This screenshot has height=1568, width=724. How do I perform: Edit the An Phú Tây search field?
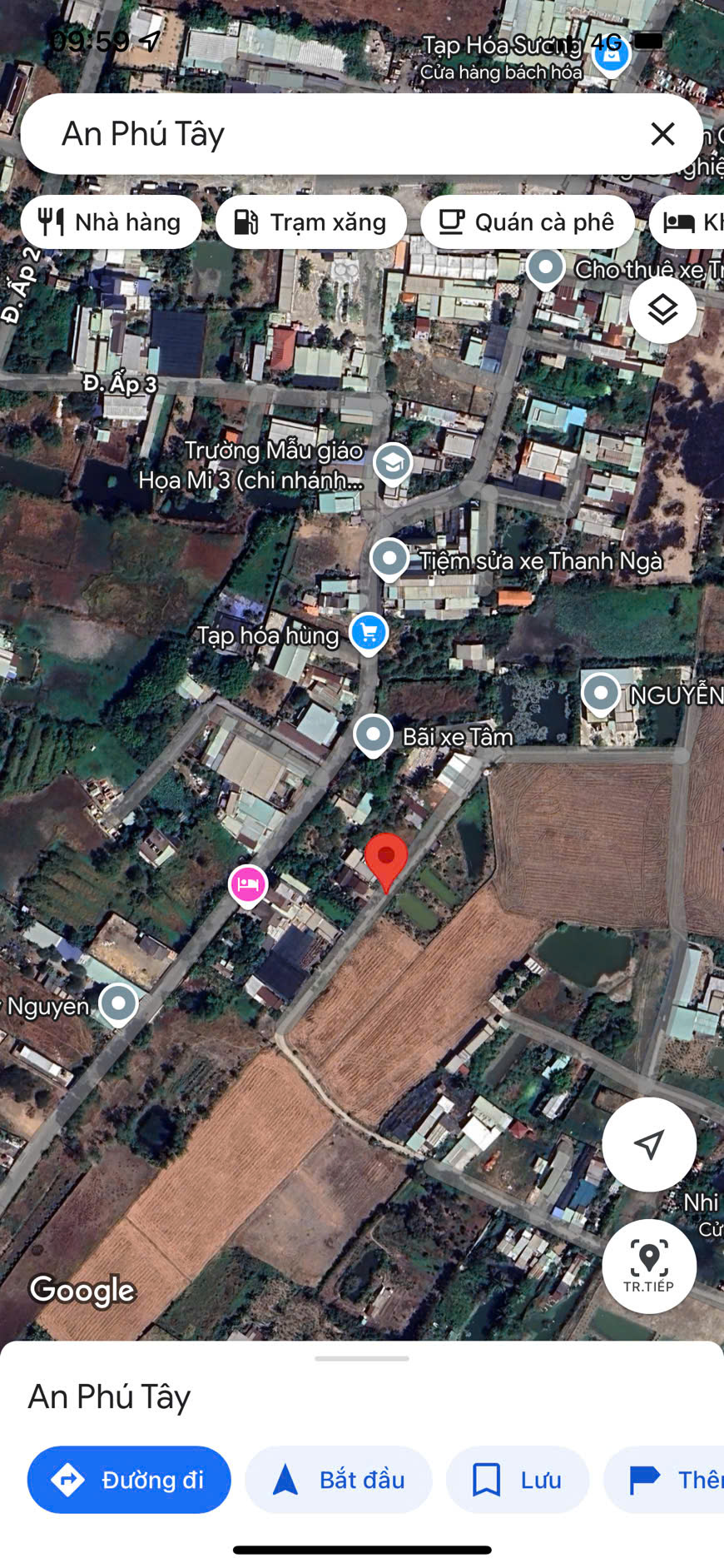coord(333,134)
